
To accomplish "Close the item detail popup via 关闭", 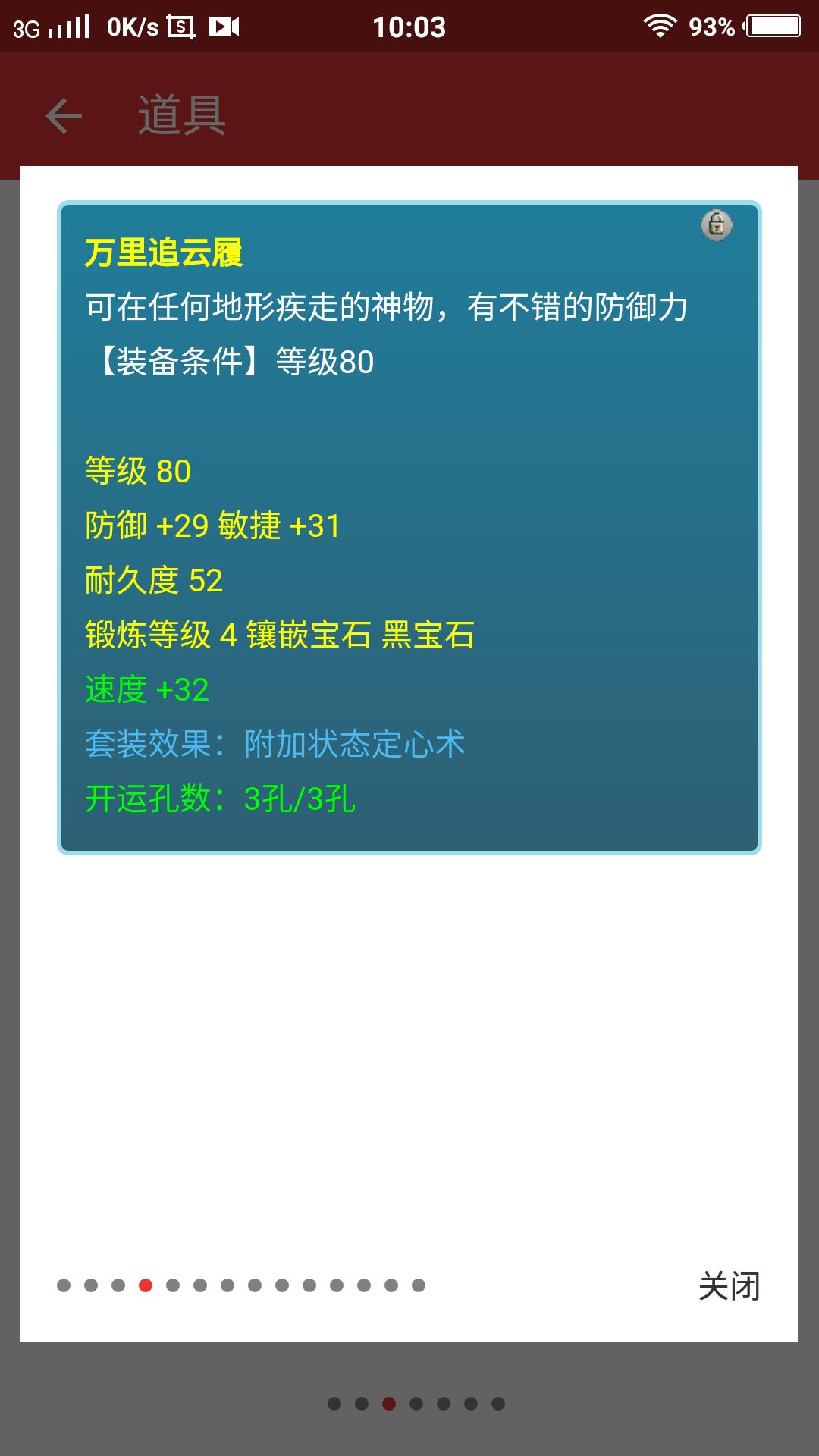I will (729, 1286).
